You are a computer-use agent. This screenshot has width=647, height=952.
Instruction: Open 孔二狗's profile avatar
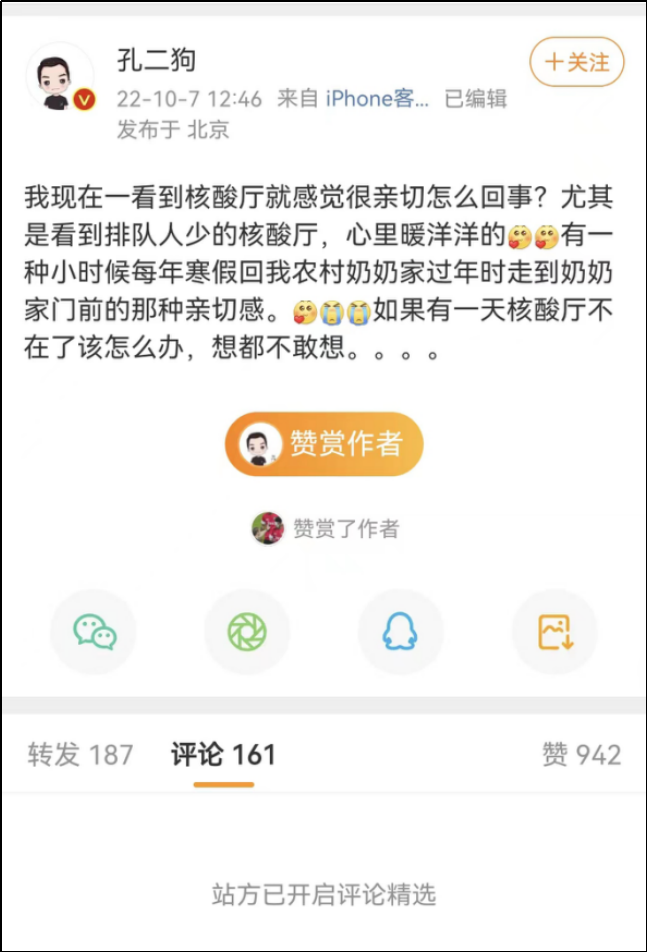(60, 77)
